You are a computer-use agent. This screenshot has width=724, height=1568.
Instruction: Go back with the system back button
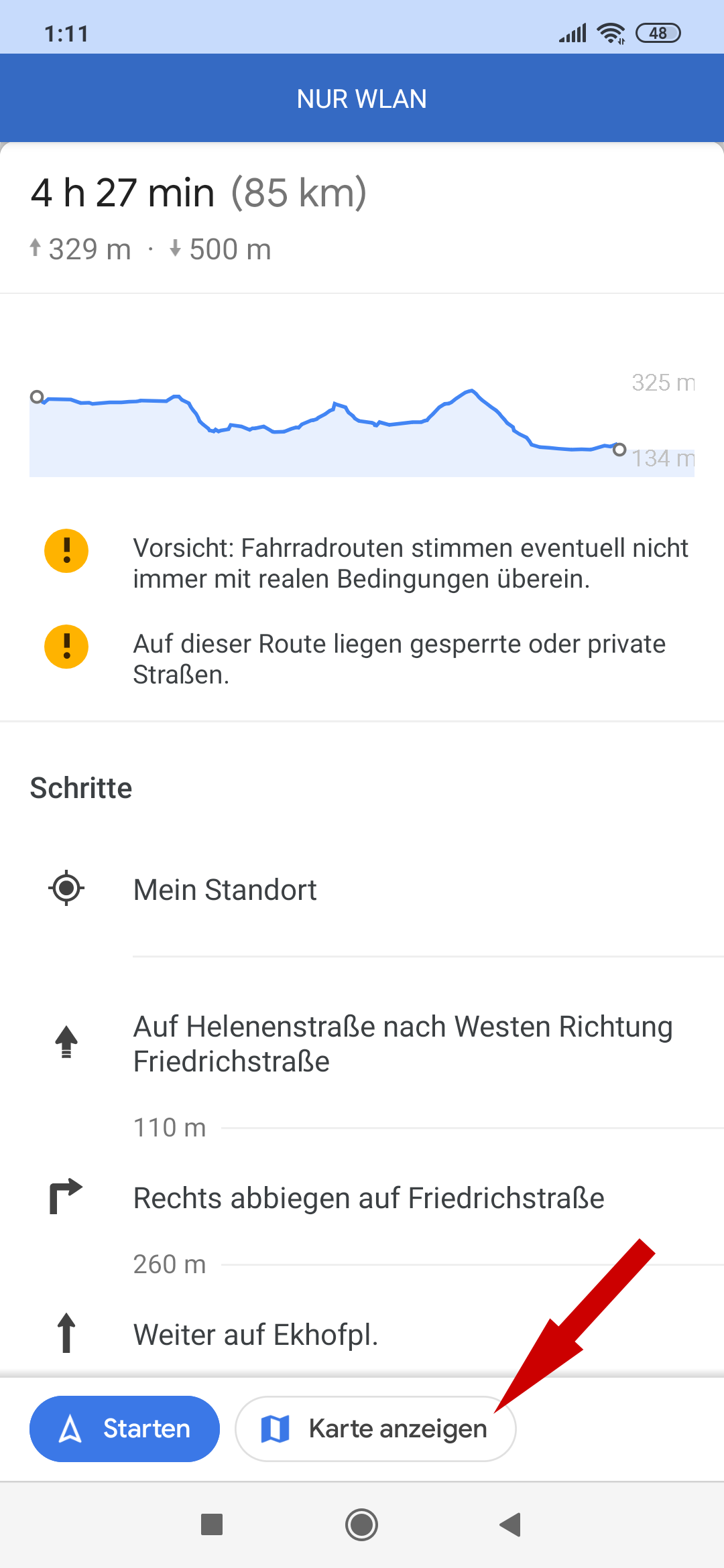click(511, 1524)
